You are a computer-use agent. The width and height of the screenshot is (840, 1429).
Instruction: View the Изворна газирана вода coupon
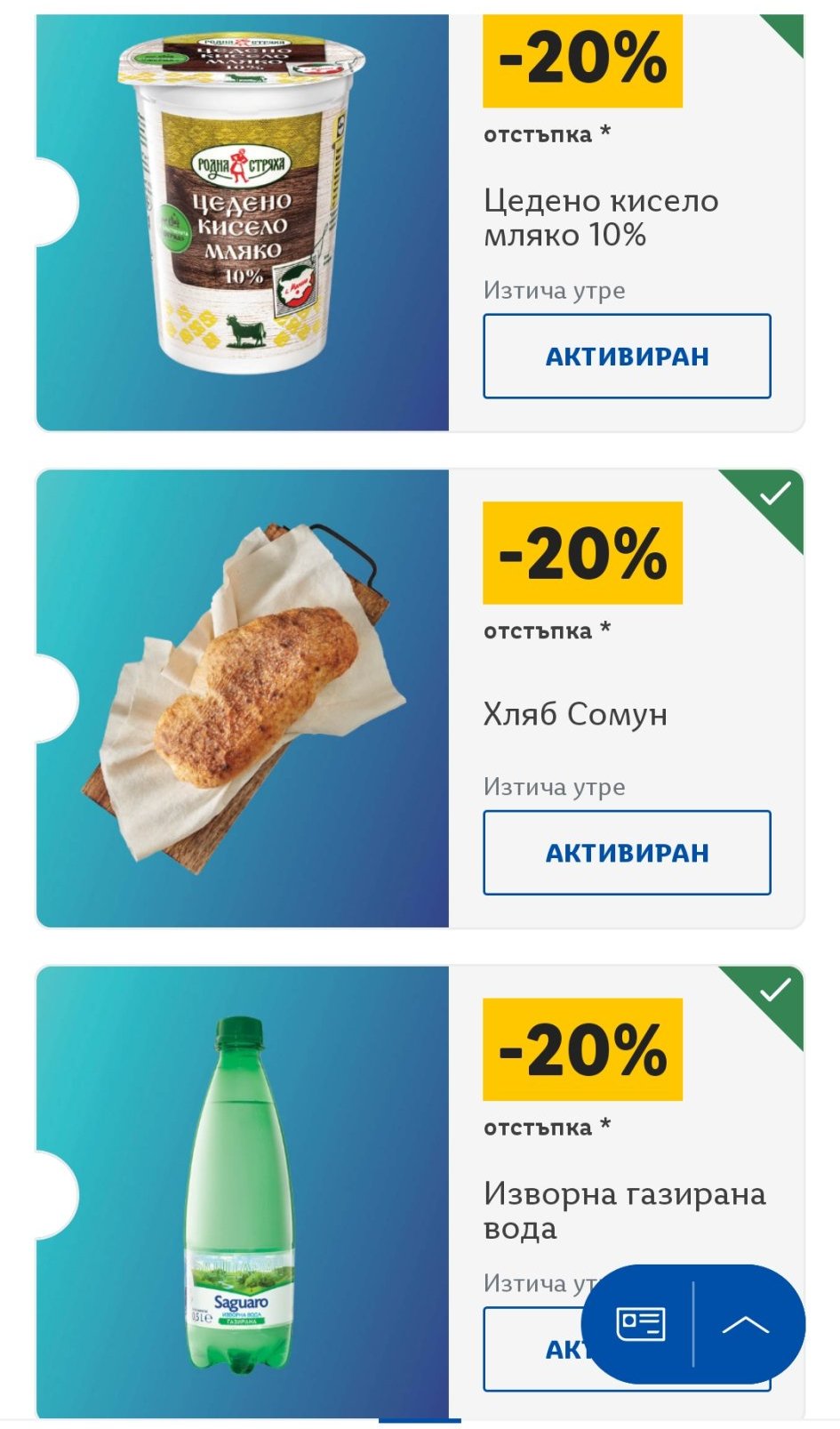coord(242,1192)
